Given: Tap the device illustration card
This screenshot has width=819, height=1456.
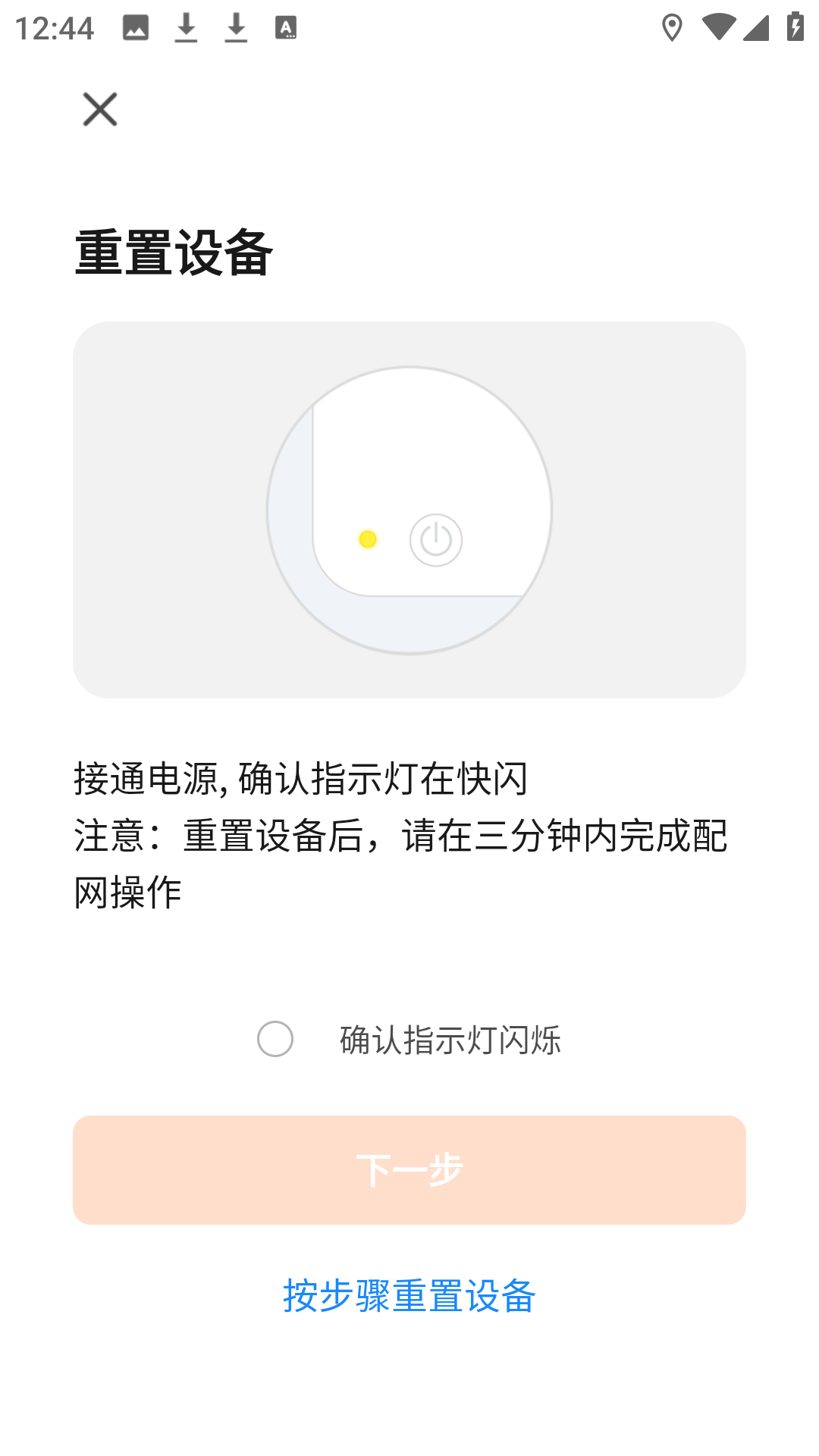Looking at the screenshot, I should pyautogui.click(x=409, y=510).
